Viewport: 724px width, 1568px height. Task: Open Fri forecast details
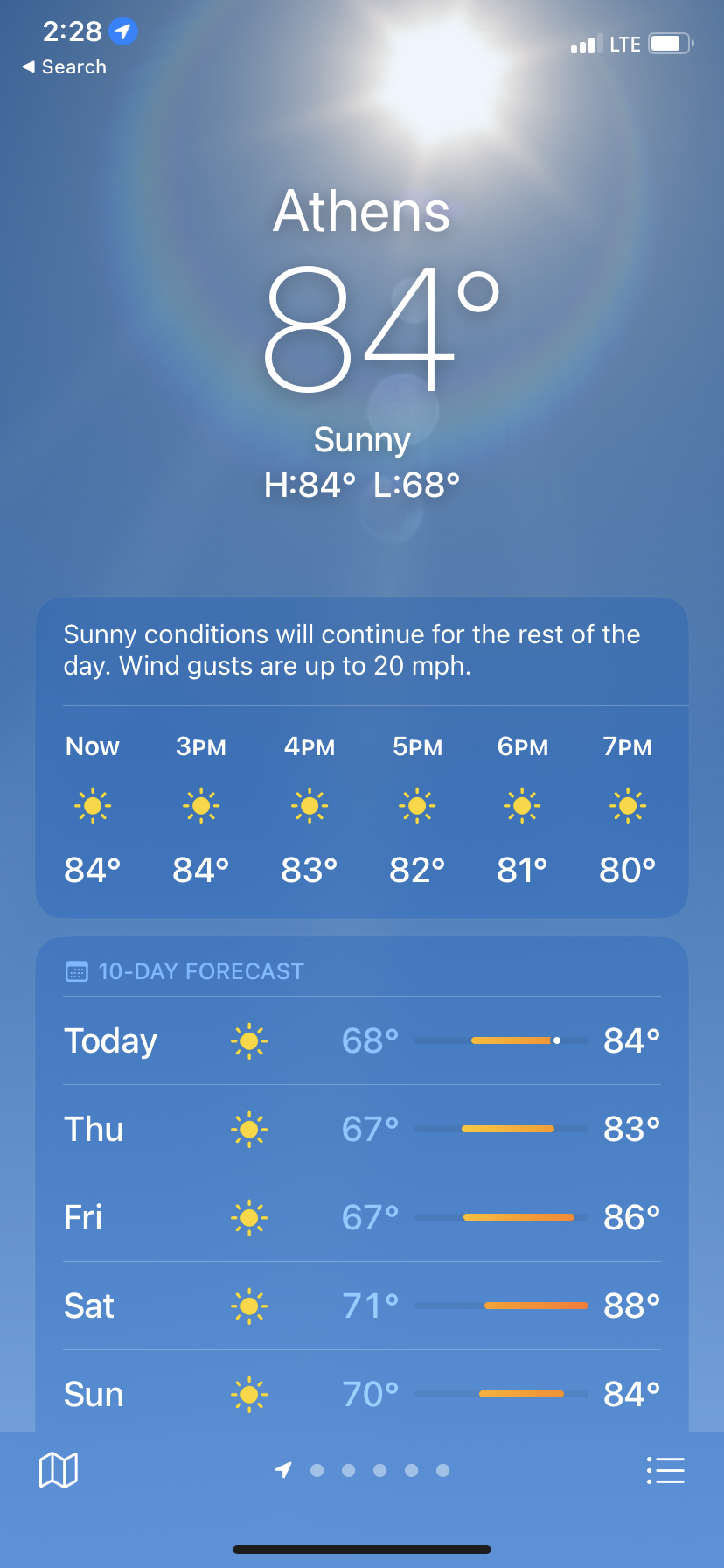[x=361, y=1217]
